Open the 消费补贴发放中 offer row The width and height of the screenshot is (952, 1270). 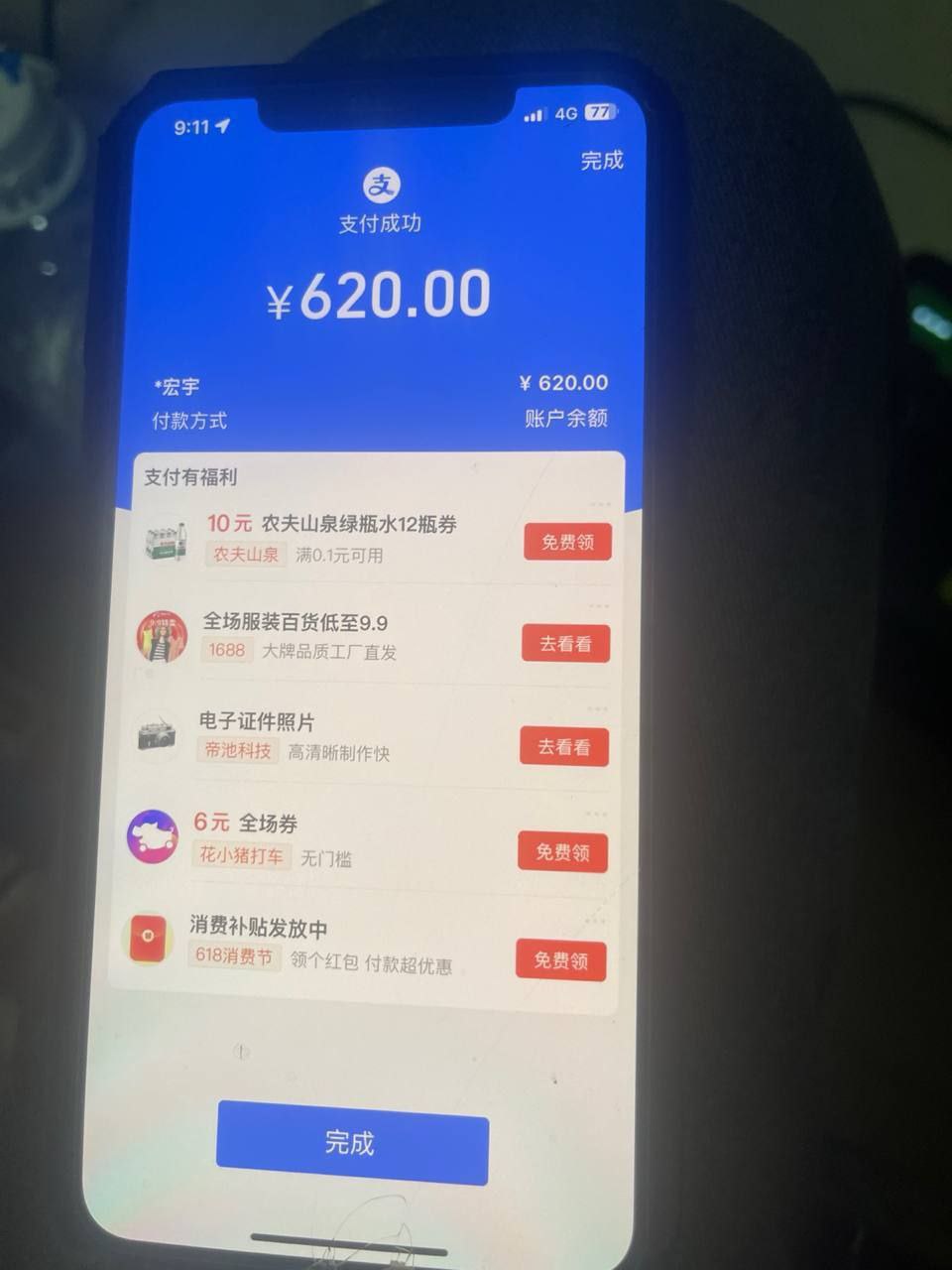click(259, 929)
